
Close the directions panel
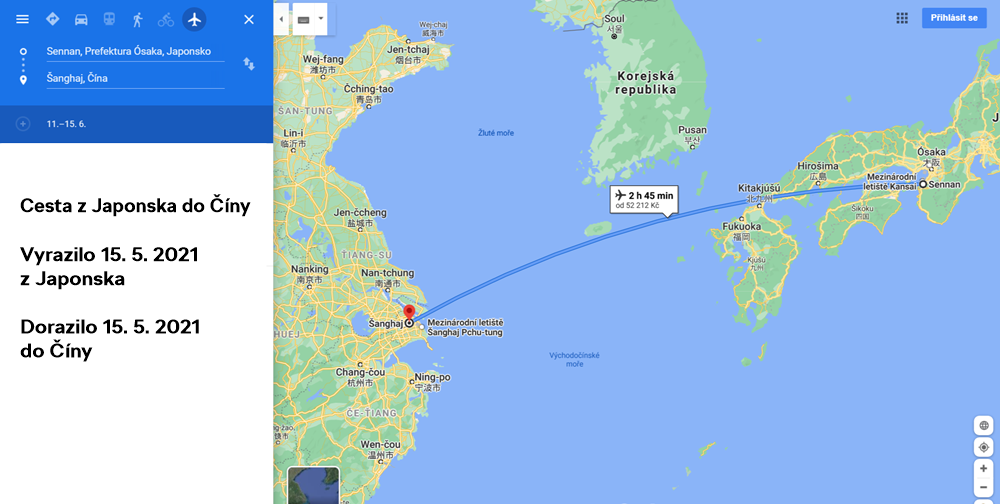[249, 19]
